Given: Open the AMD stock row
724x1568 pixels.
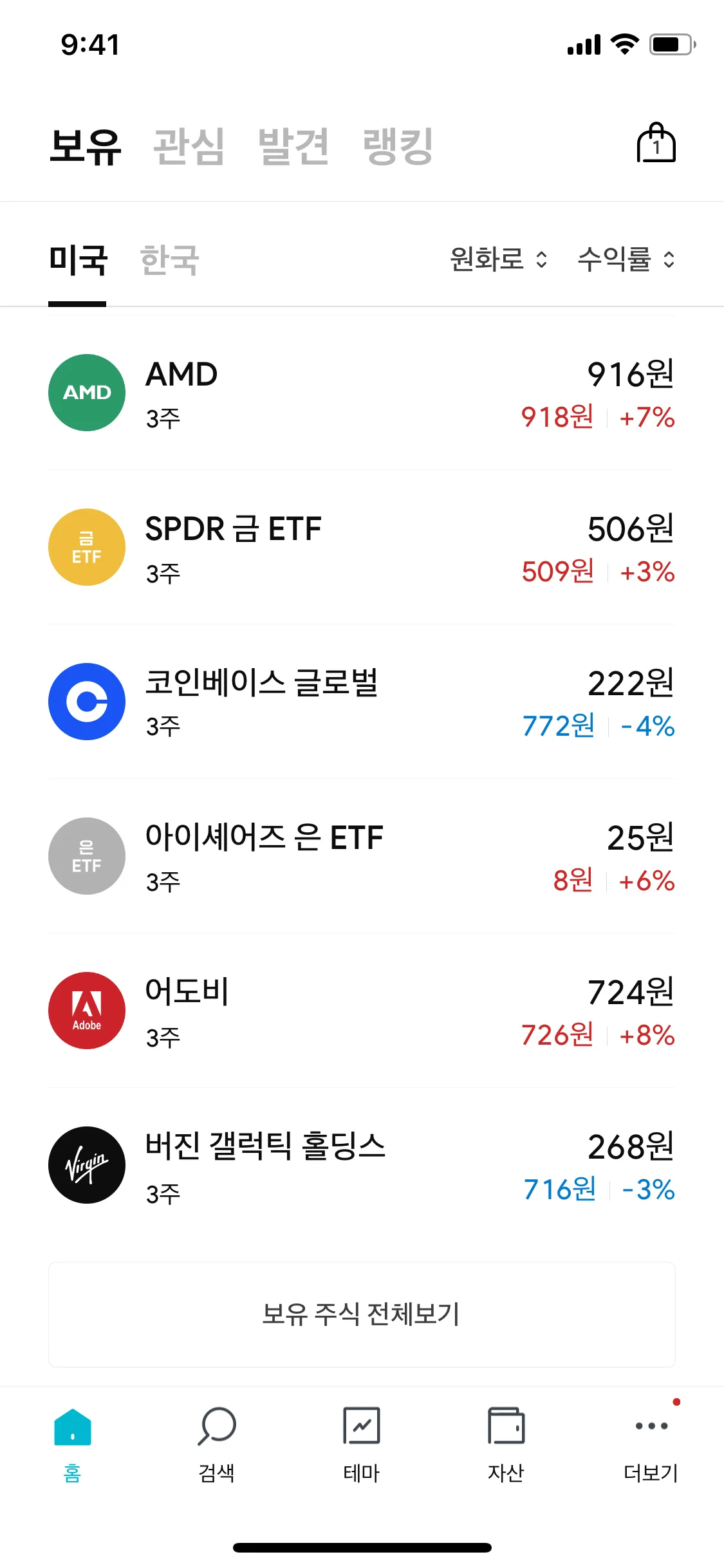Looking at the screenshot, I should point(362,393).
